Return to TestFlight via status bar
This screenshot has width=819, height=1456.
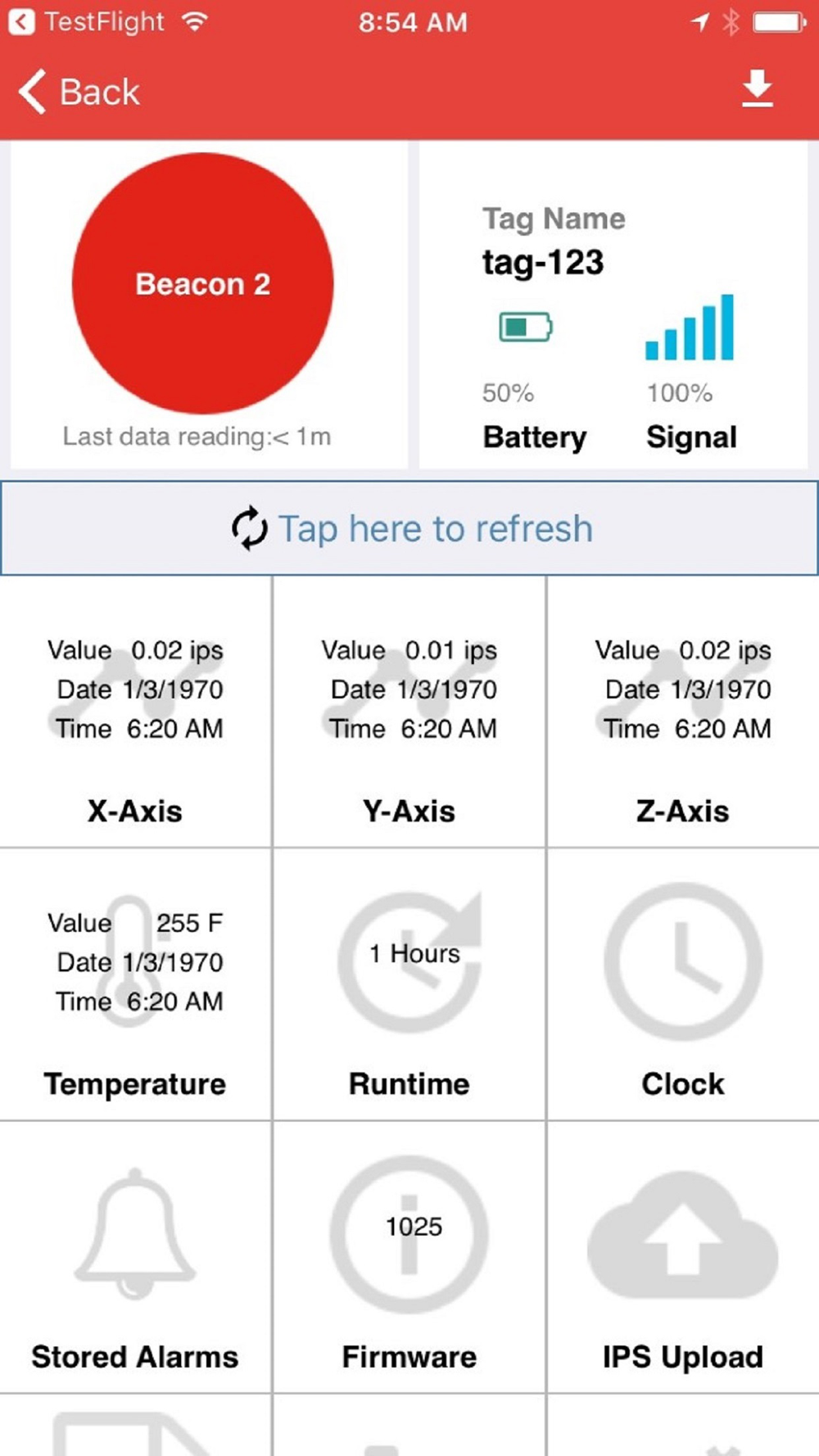(x=86, y=22)
